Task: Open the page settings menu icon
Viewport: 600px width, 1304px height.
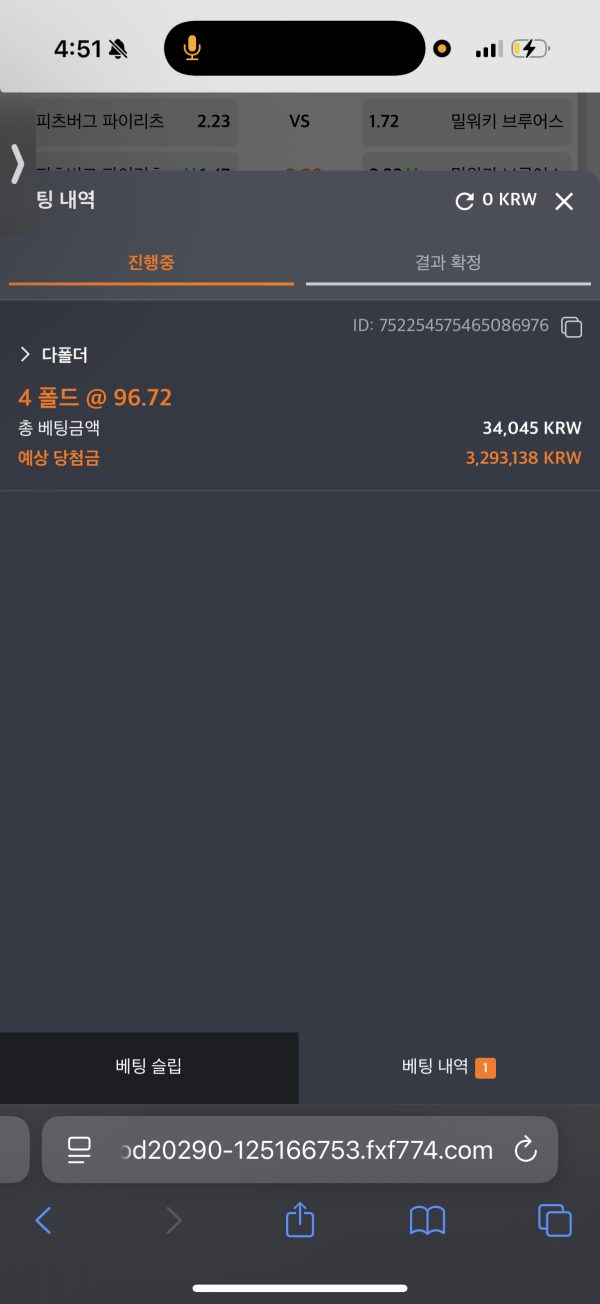Action: click(x=79, y=1150)
